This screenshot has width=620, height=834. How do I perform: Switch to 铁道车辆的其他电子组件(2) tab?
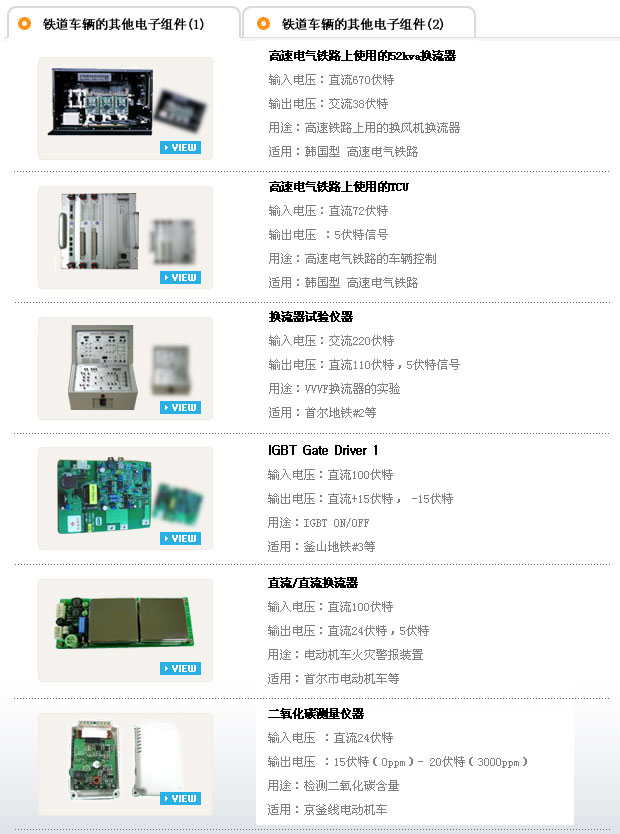coord(362,23)
